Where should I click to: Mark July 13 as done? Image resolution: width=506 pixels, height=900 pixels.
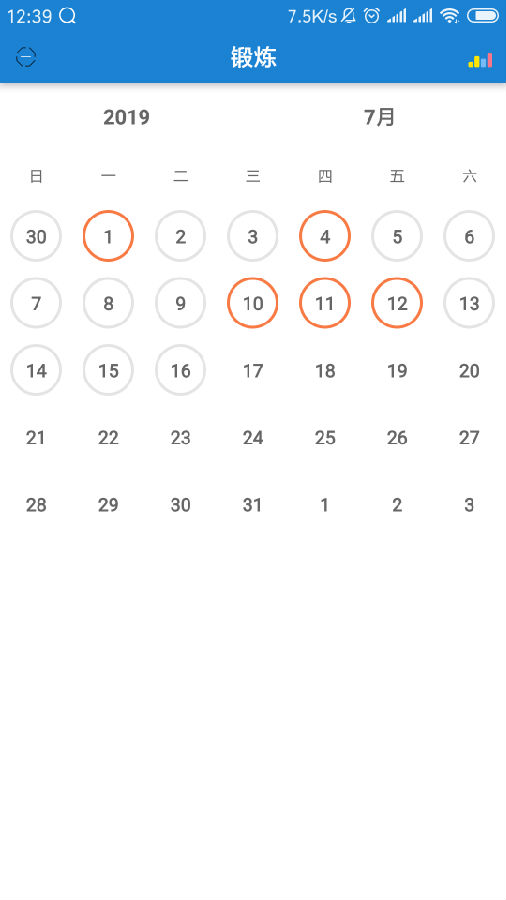coord(469,303)
